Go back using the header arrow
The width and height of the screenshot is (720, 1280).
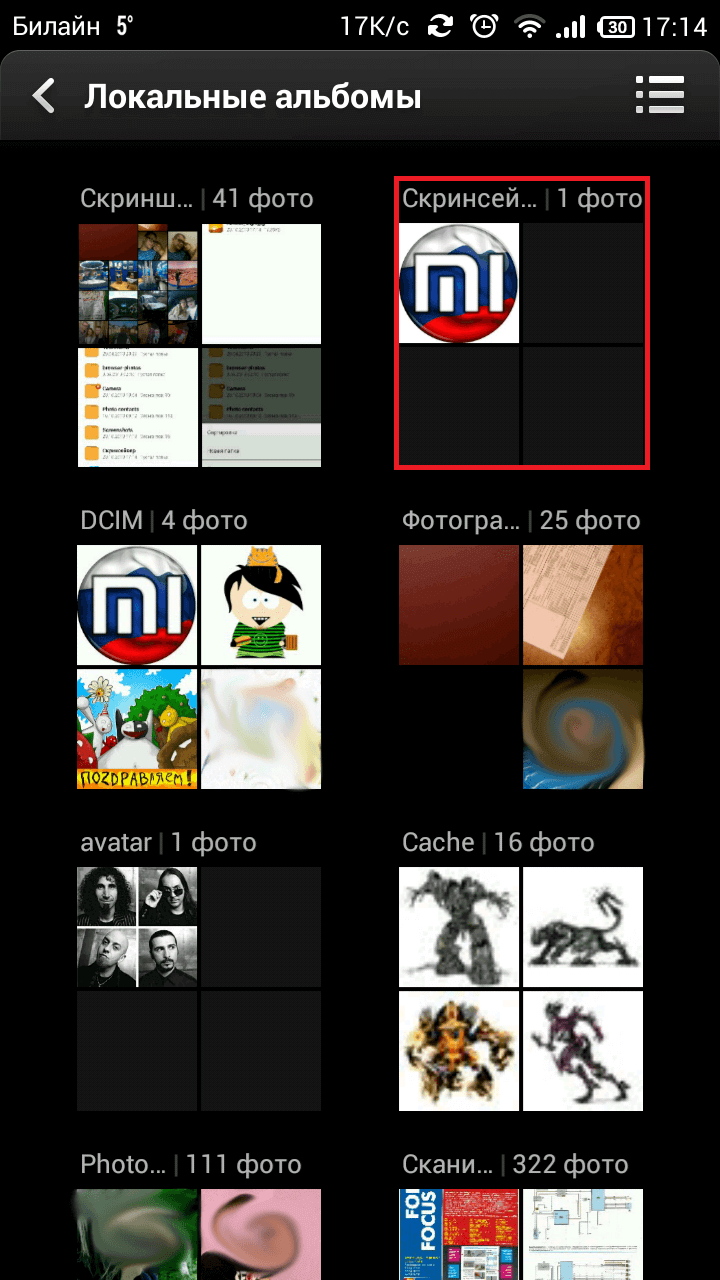point(44,97)
